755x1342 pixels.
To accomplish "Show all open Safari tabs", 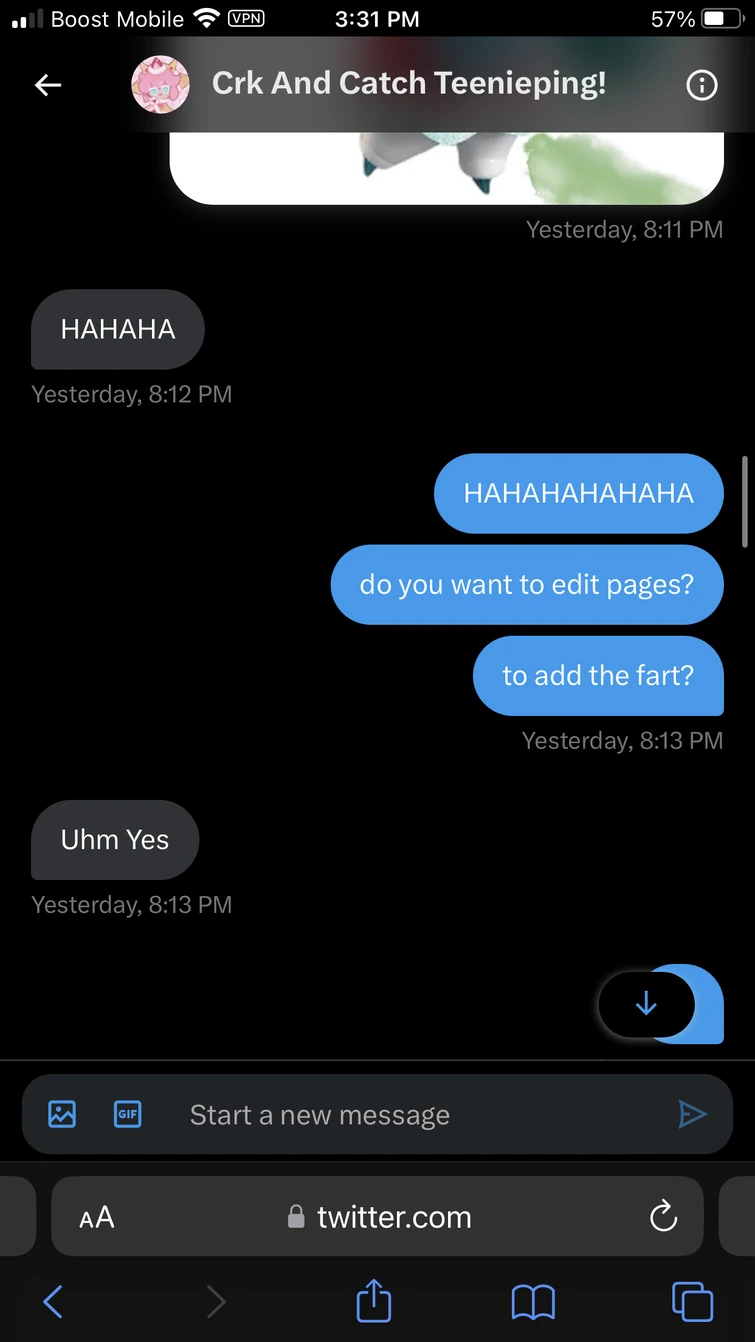I will 692,1302.
